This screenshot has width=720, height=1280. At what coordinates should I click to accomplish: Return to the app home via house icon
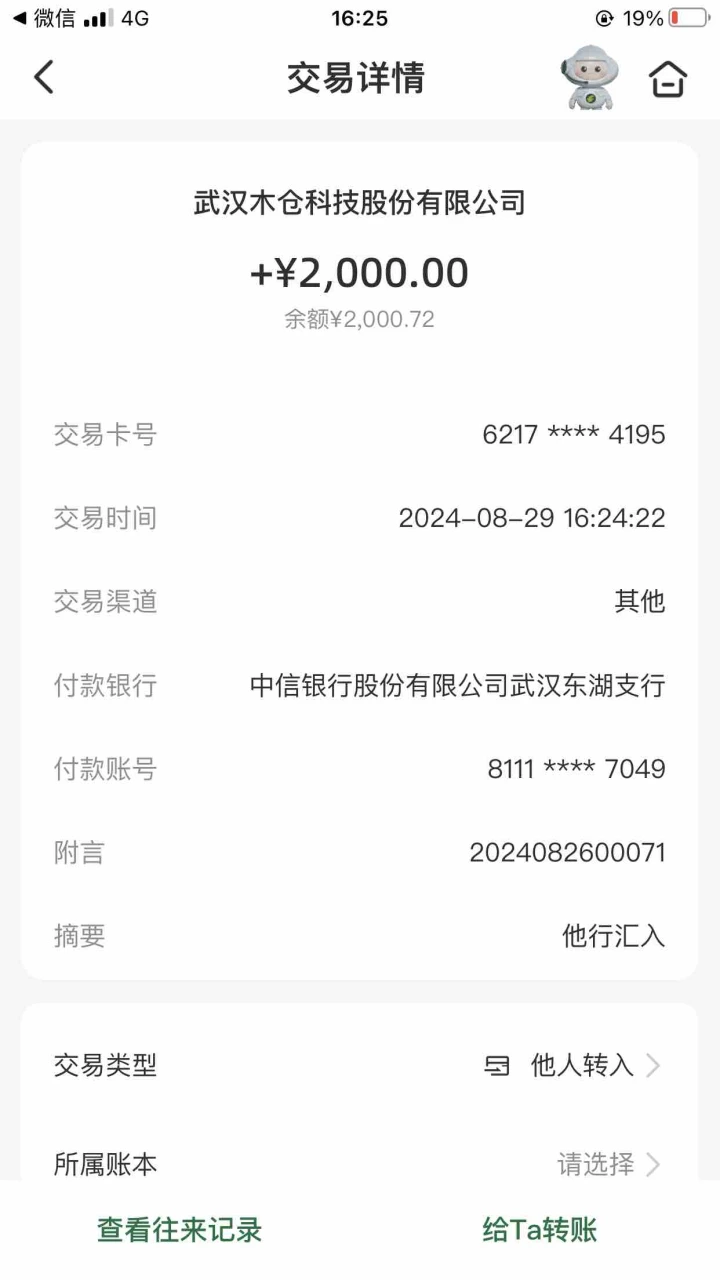[668, 78]
